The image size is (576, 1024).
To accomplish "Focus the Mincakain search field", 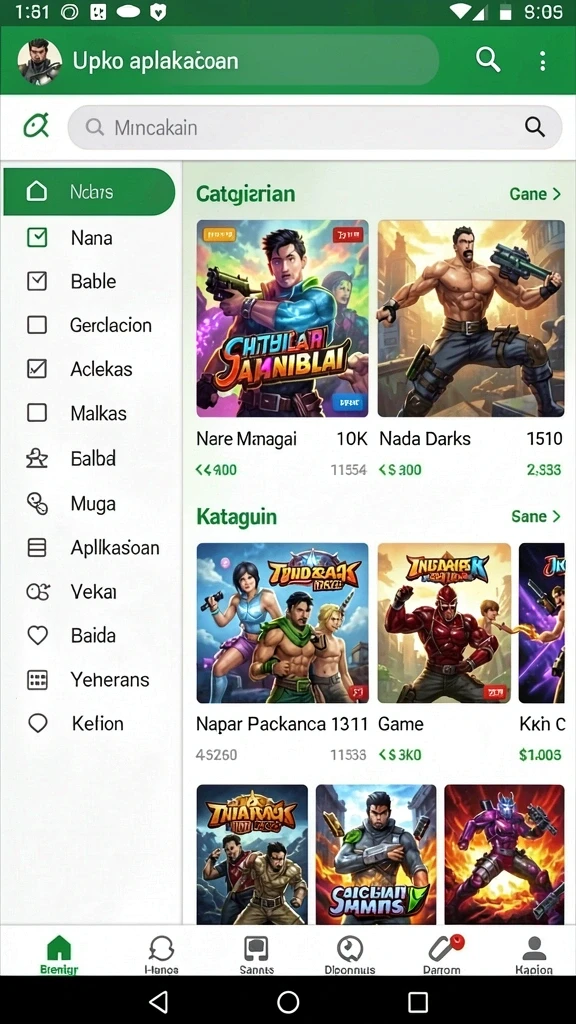I will tap(315, 127).
